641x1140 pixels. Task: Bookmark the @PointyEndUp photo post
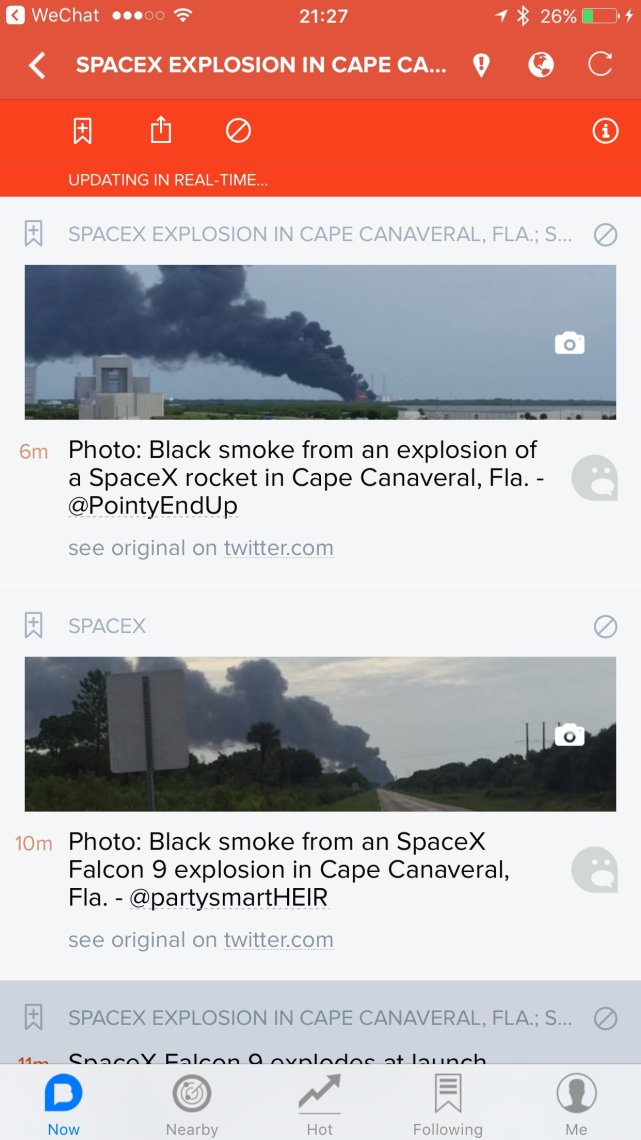pyautogui.click(x=34, y=235)
